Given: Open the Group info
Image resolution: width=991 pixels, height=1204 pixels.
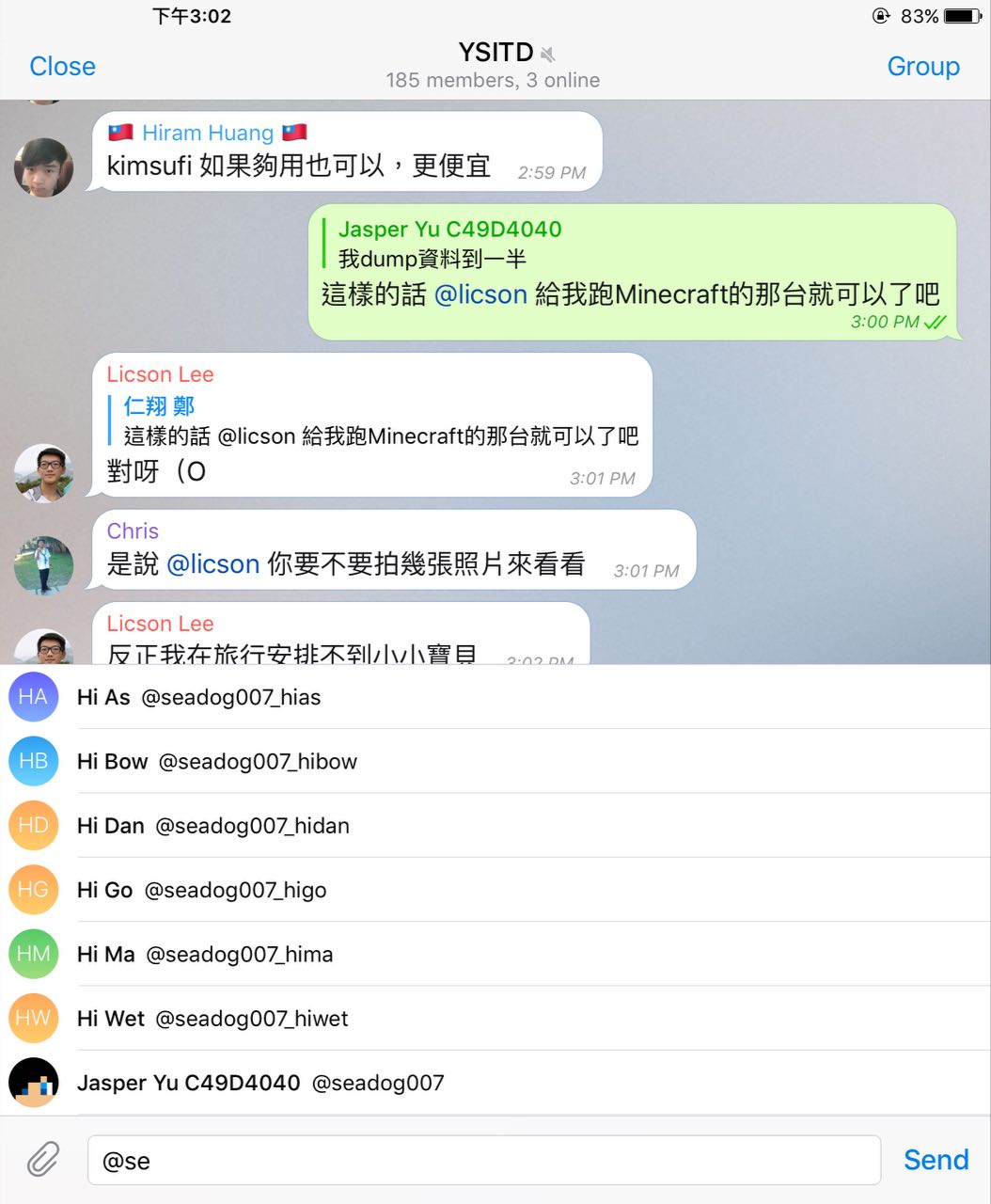Looking at the screenshot, I should [x=922, y=66].
